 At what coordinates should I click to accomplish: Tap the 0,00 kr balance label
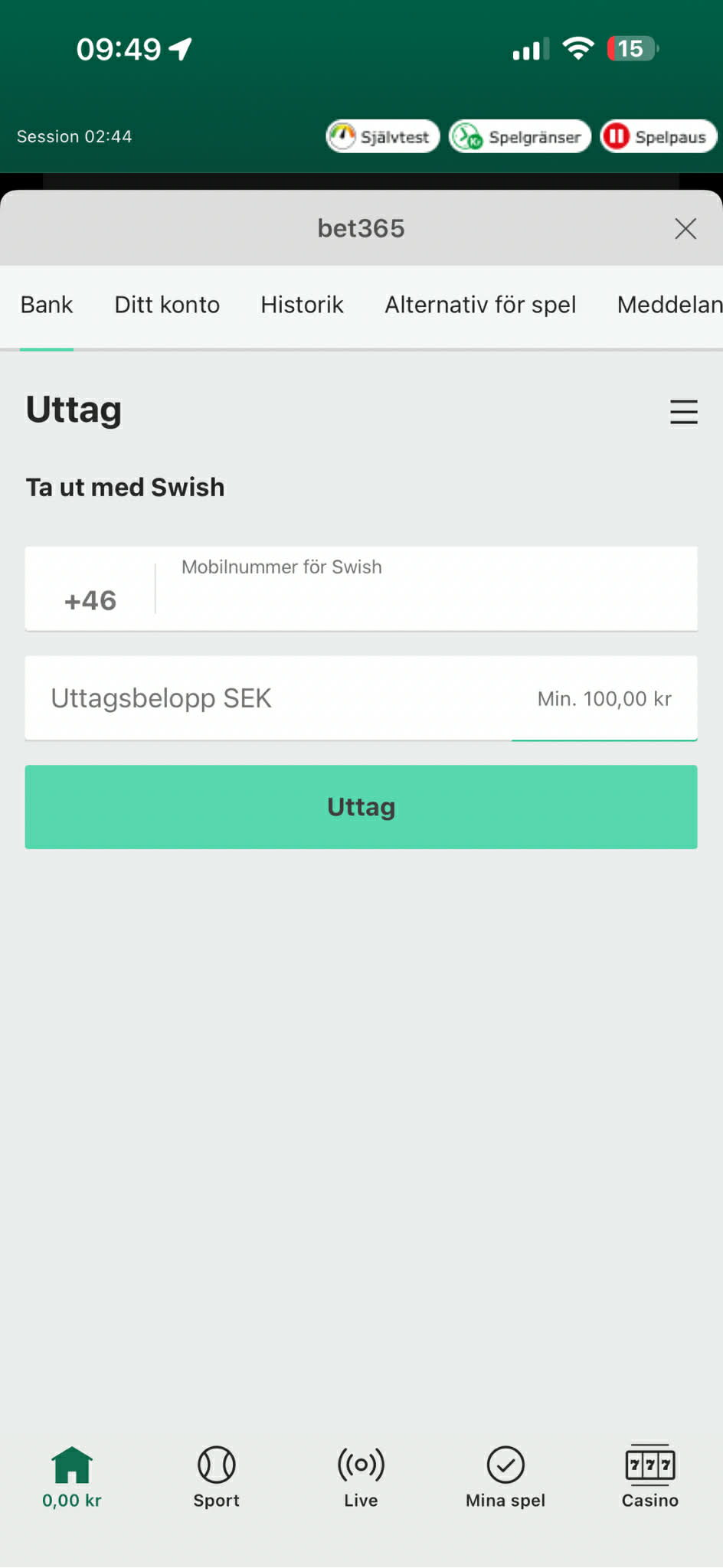pos(71,1500)
